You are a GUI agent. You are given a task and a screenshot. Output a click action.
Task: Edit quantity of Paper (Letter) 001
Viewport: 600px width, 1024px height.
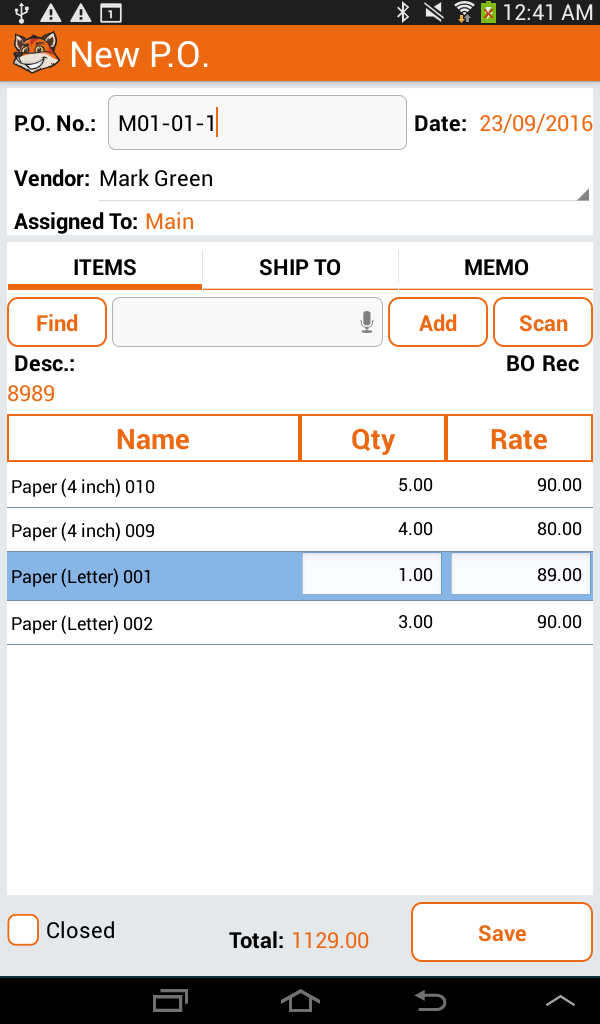tap(371, 576)
